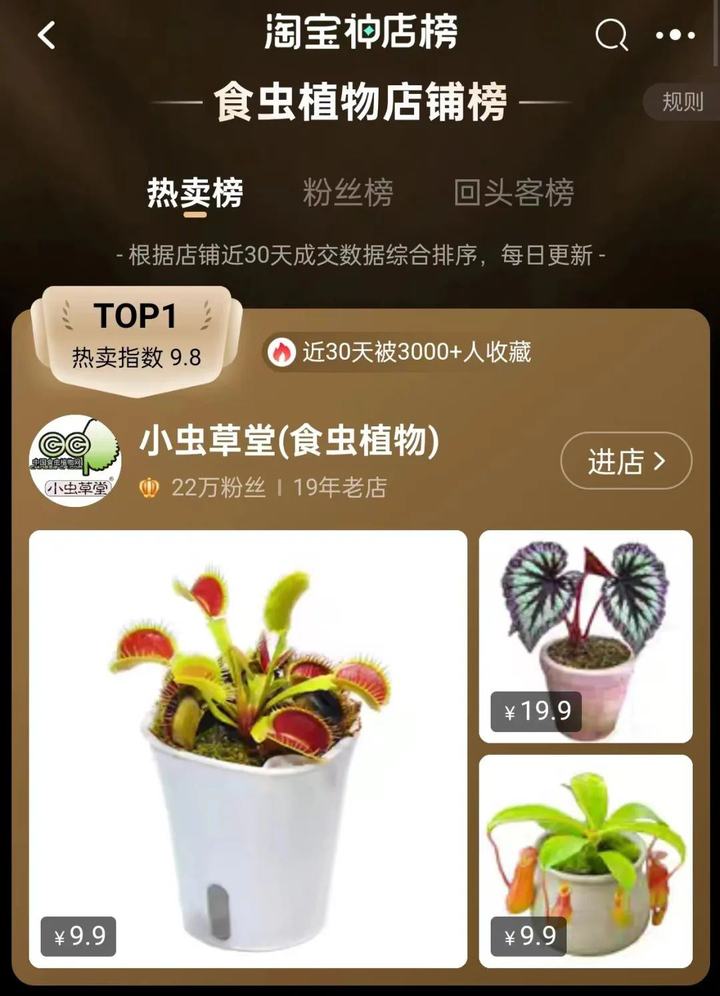
Task: Open the three-dot overflow menu
Action: [x=675, y=36]
